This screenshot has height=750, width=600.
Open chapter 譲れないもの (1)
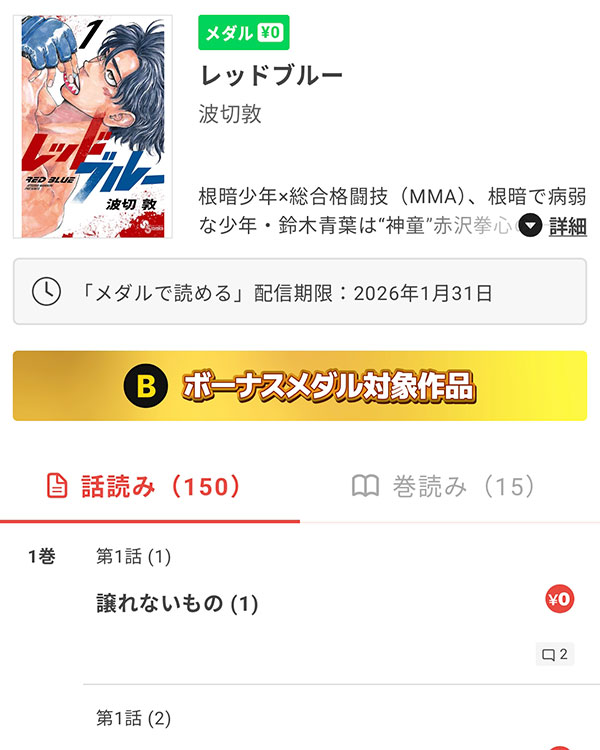(178, 603)
